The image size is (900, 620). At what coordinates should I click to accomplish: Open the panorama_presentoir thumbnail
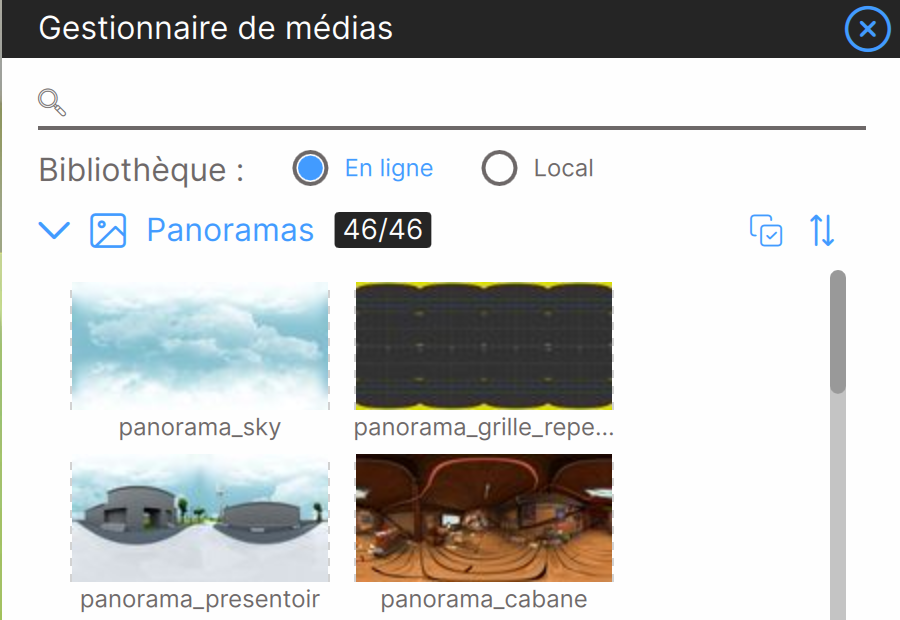coord(199,518)
